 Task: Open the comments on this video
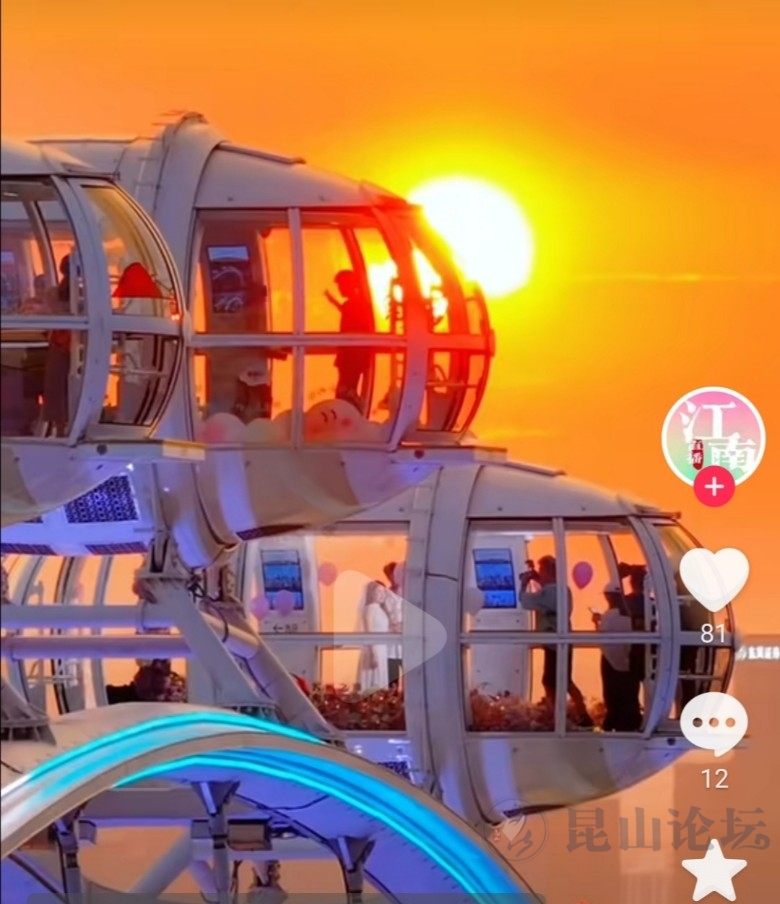(x=713, y=724)
